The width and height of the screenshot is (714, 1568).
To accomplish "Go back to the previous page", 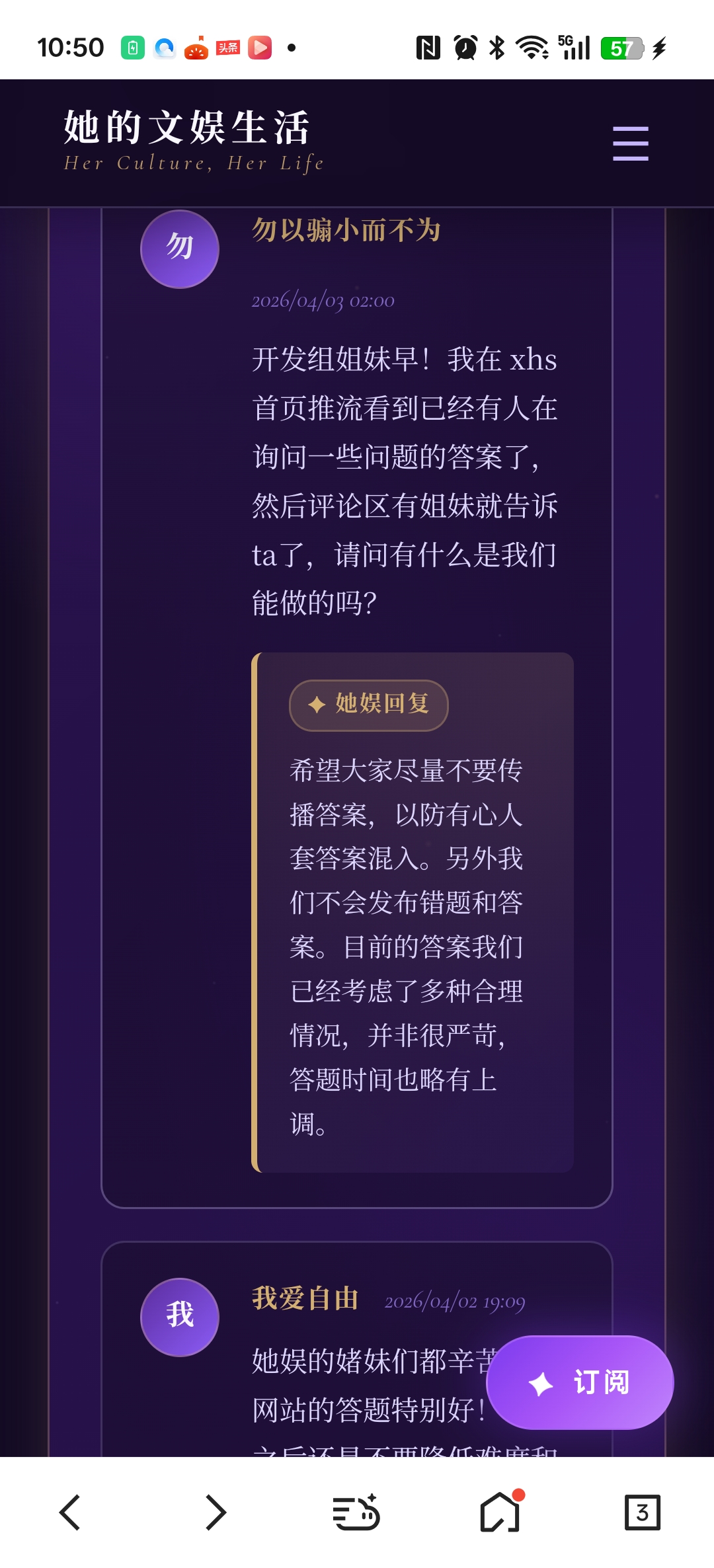I will pyautogui.click(x=70, y=1512).
